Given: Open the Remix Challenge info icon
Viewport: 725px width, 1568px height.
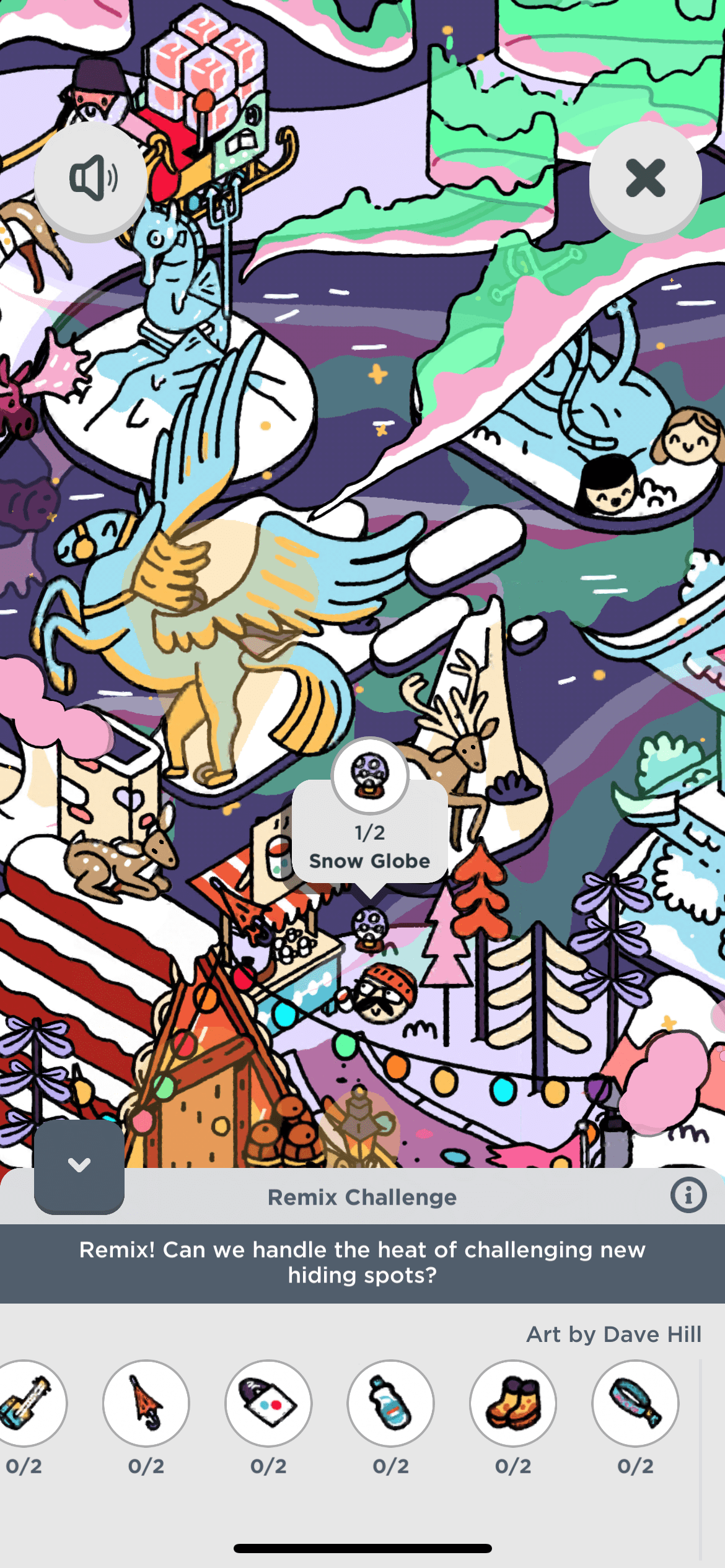Looking at the screenshot, I should pos(688,1195).
